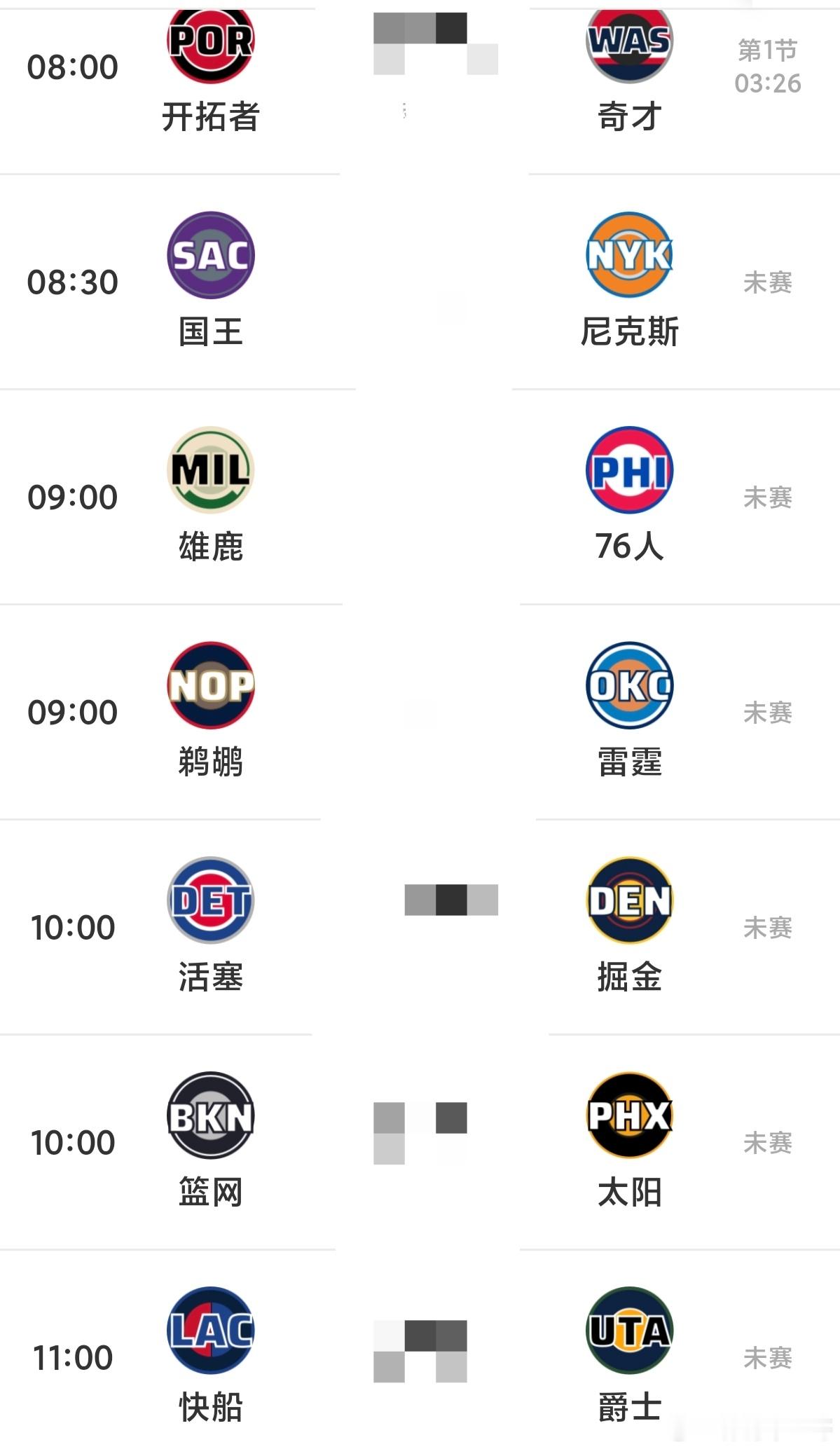Select the BKN Nets logo
The width and height of the screenshot is (840, 1449).
pyautogui.click(x=210, y=1120)
